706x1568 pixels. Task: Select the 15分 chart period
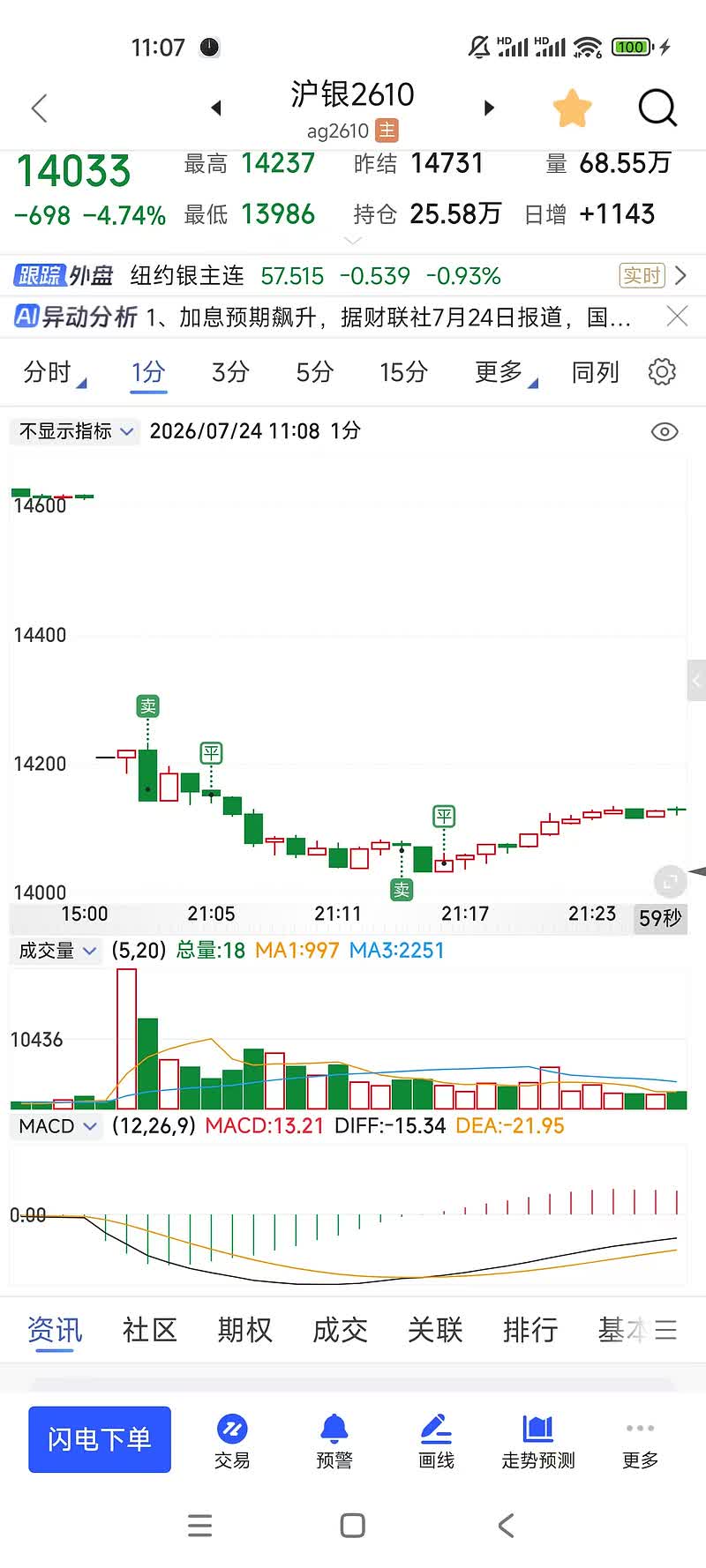tap(403, 372)
